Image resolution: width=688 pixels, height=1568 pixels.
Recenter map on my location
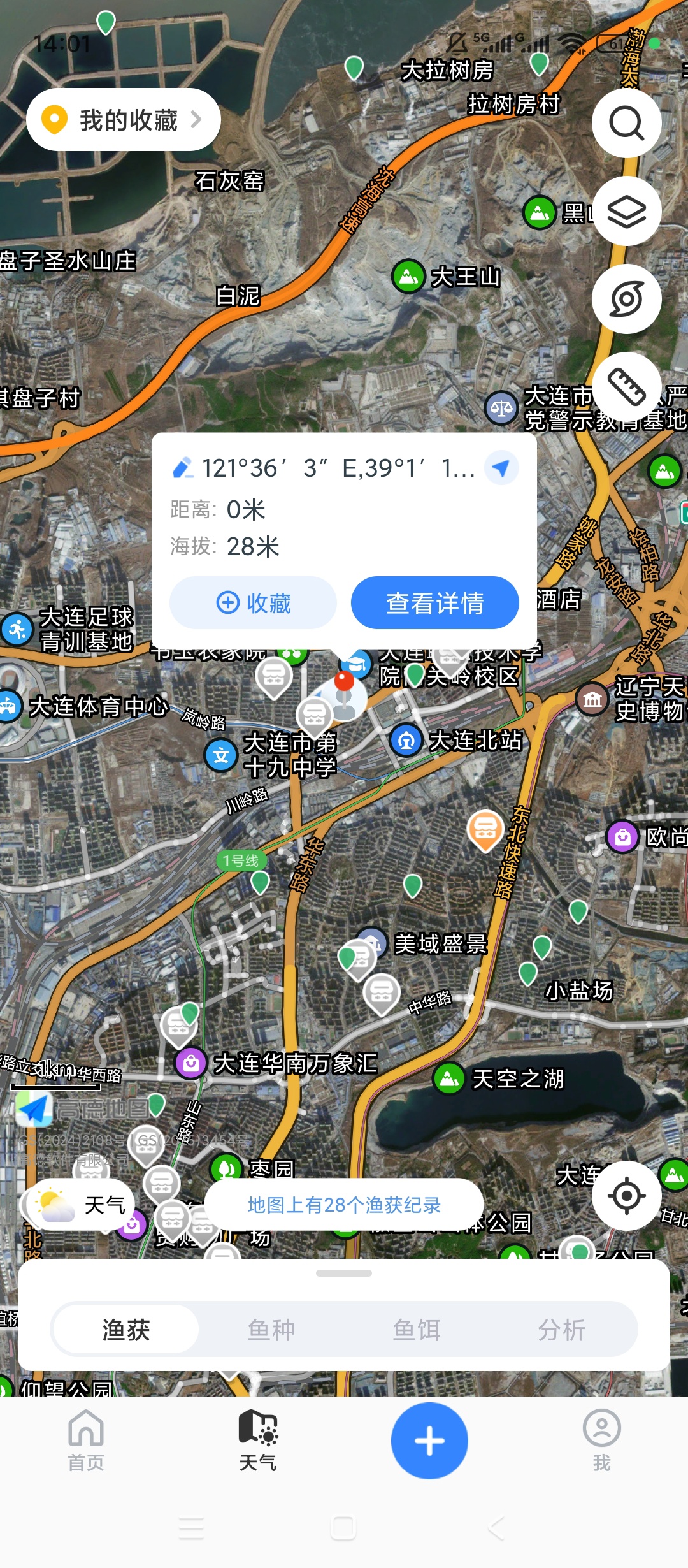pyautogui.click(x=627, y=1196)
